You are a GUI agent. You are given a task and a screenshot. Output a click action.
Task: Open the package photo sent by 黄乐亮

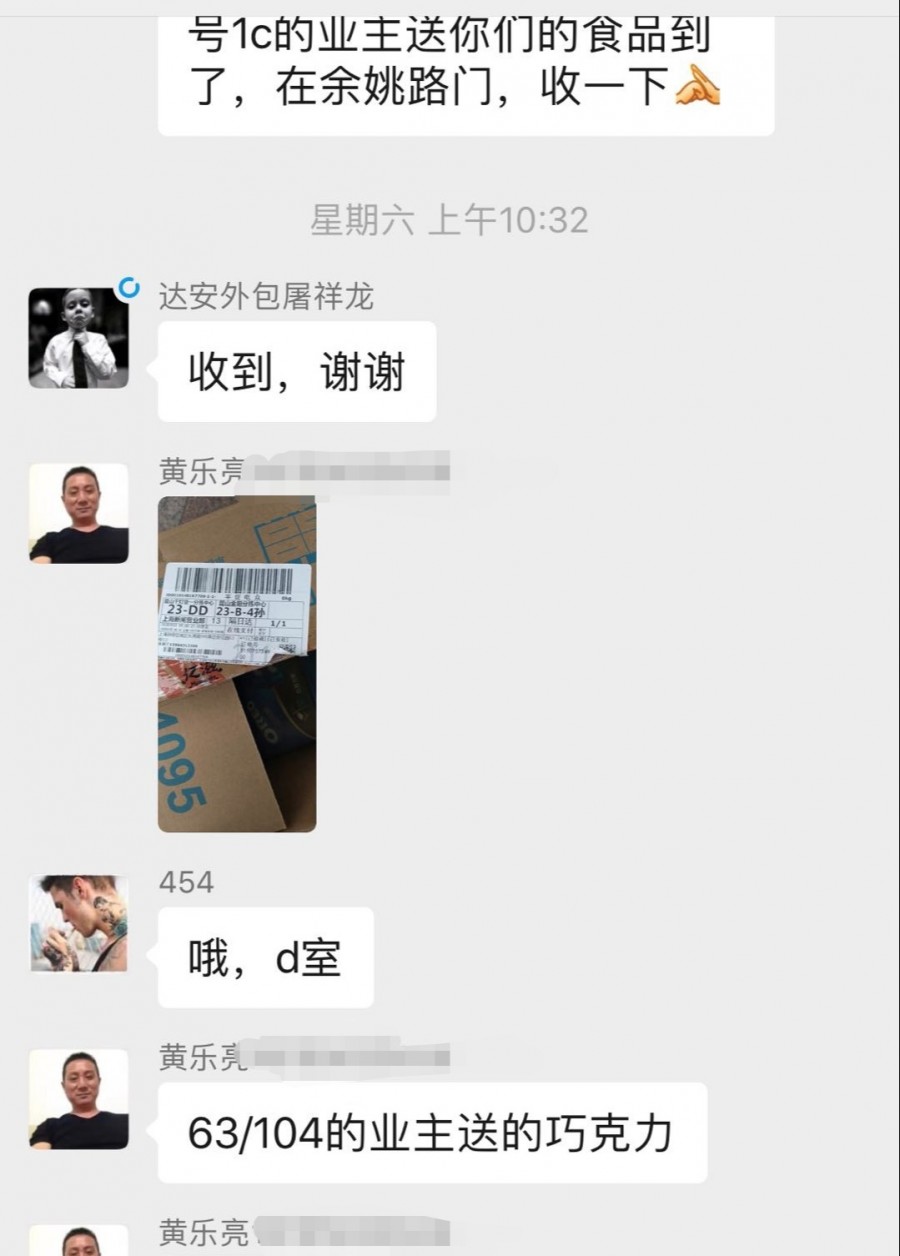coord(237,664)
